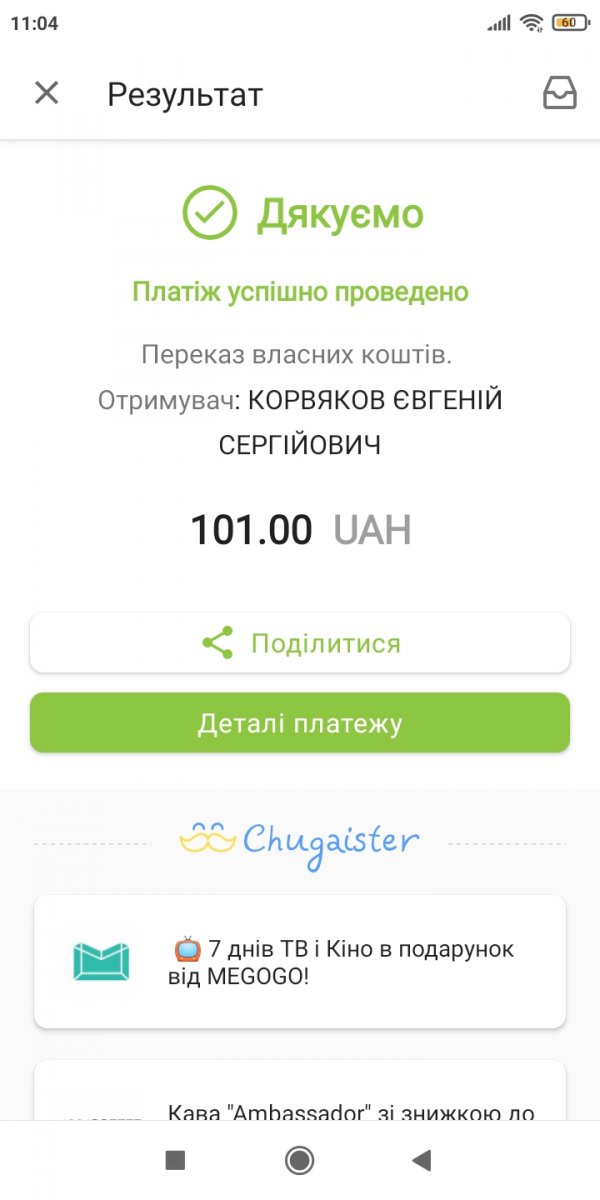Tap the system home button
The height and width of the screenshot is (1200, 600).
pos(299,1160)
